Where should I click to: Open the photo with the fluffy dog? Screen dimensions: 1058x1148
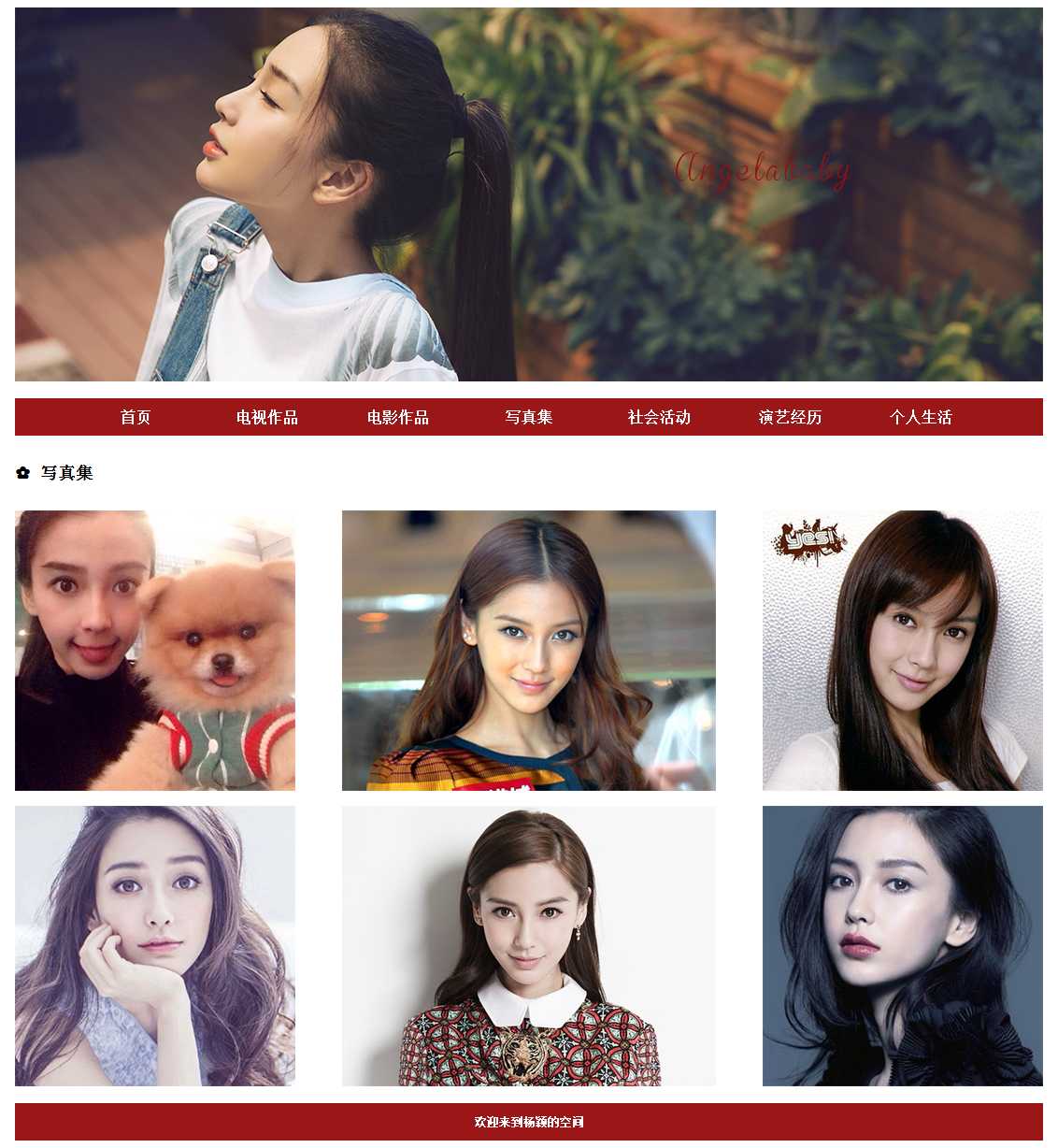(155, 651)
